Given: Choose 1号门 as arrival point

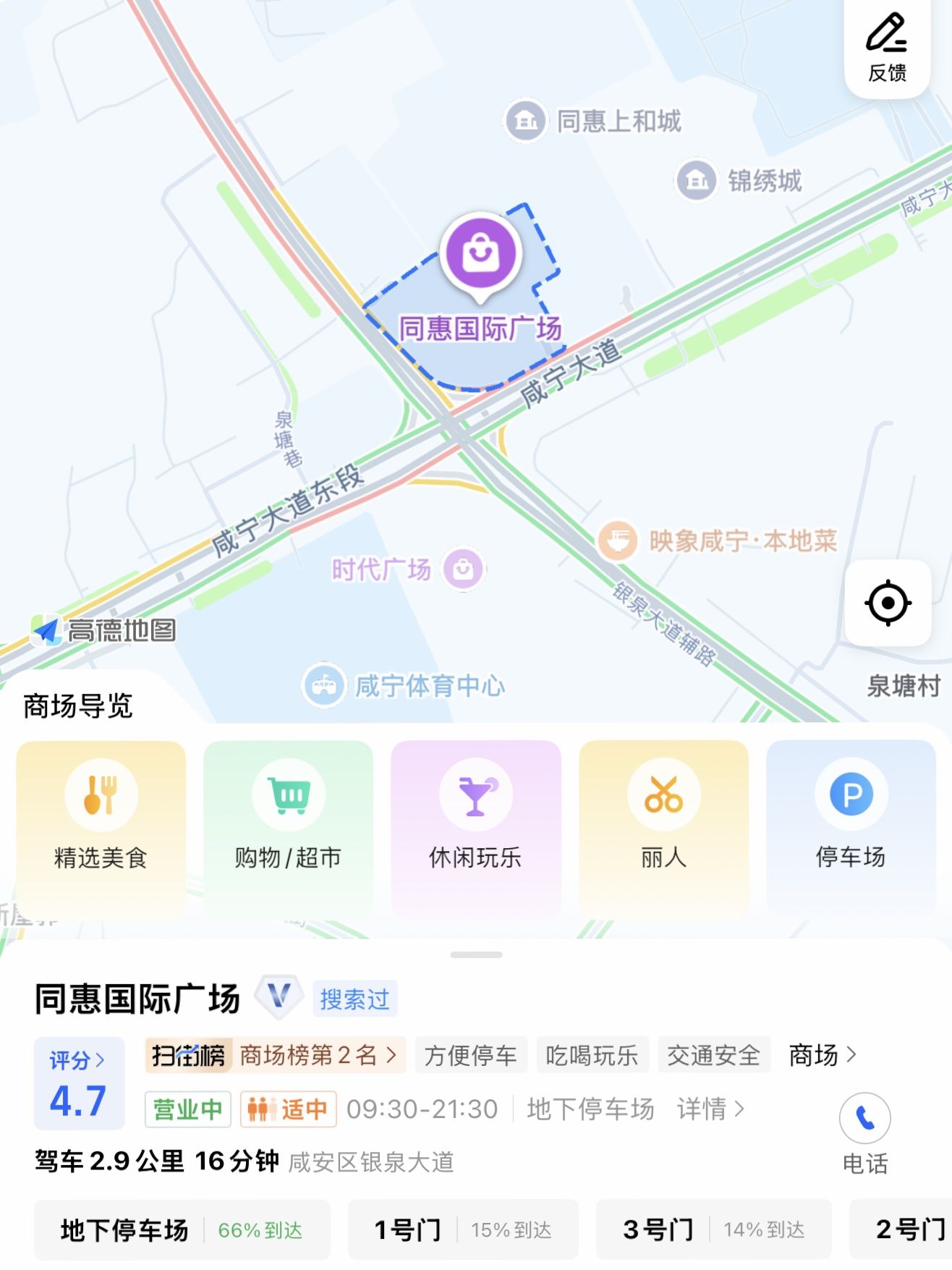Looking at the screenshot, I should tap(462, 1229).
